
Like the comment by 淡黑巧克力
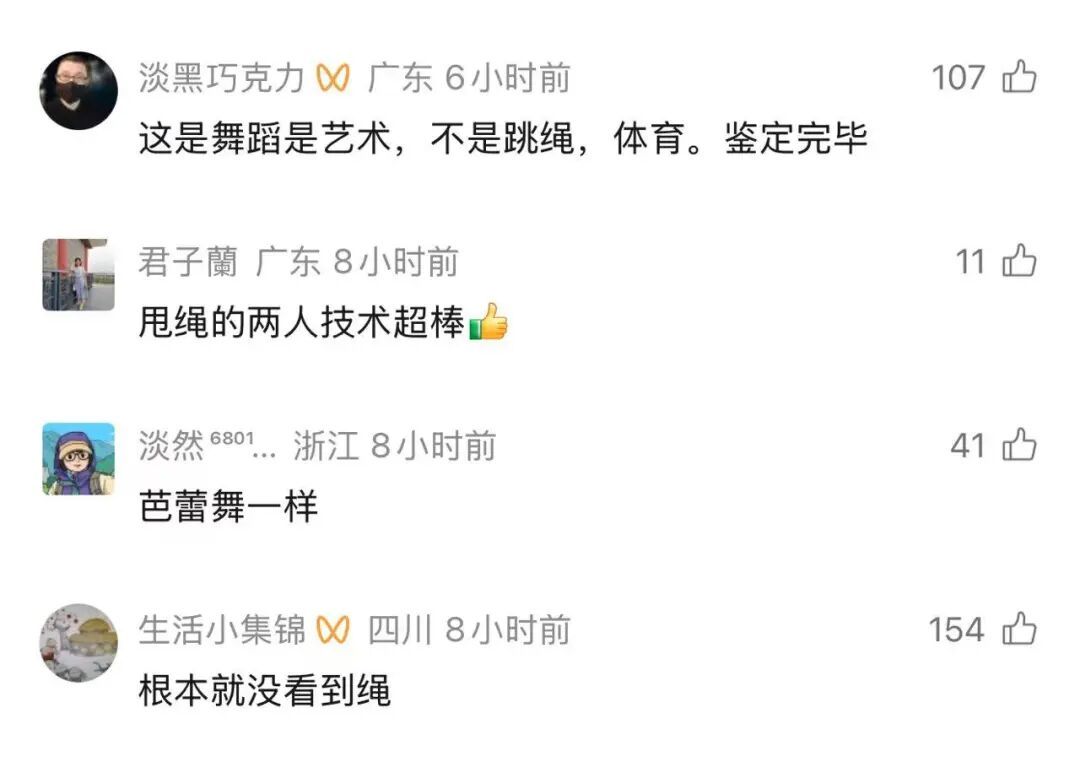[1019, 77]
